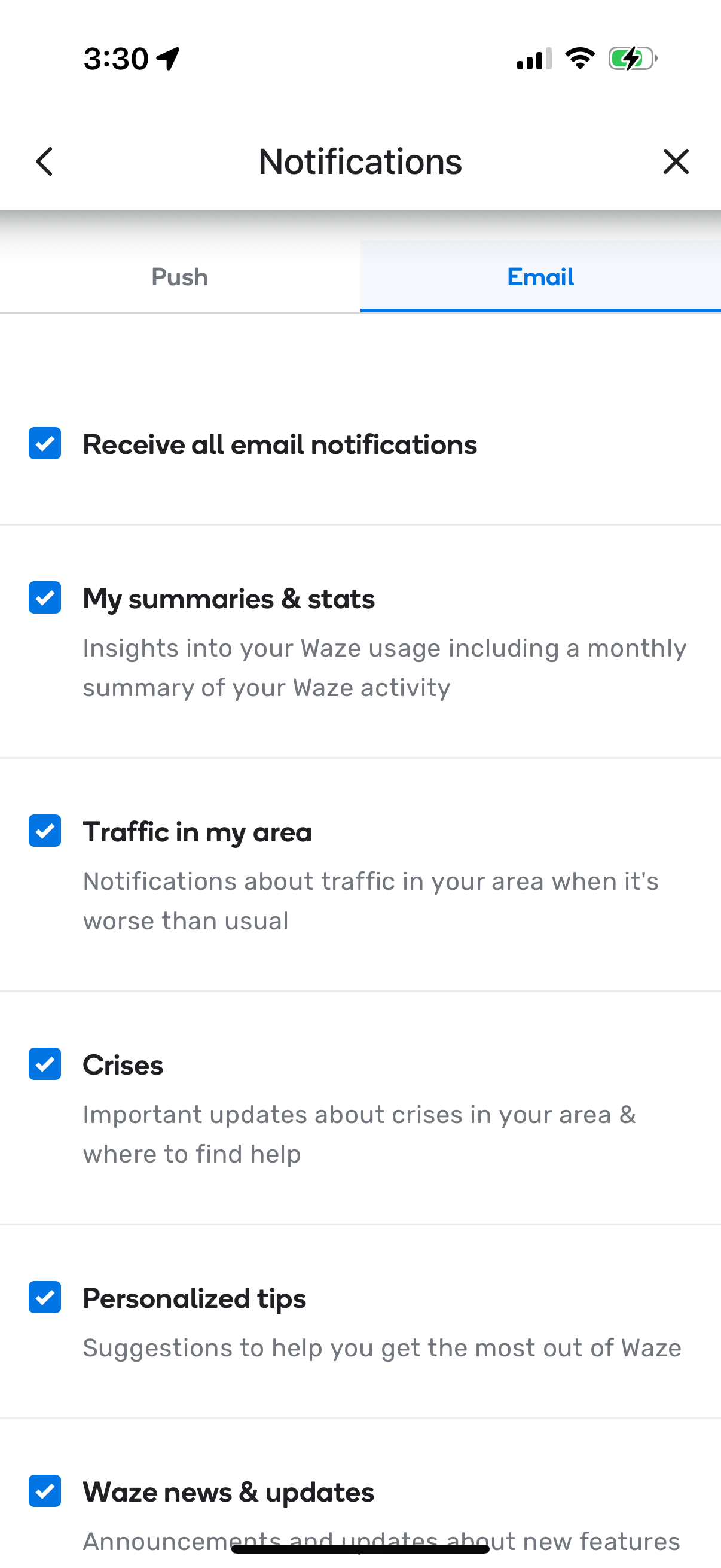Switch to the Push tab
721x1568 pixels.
(179, 277)
